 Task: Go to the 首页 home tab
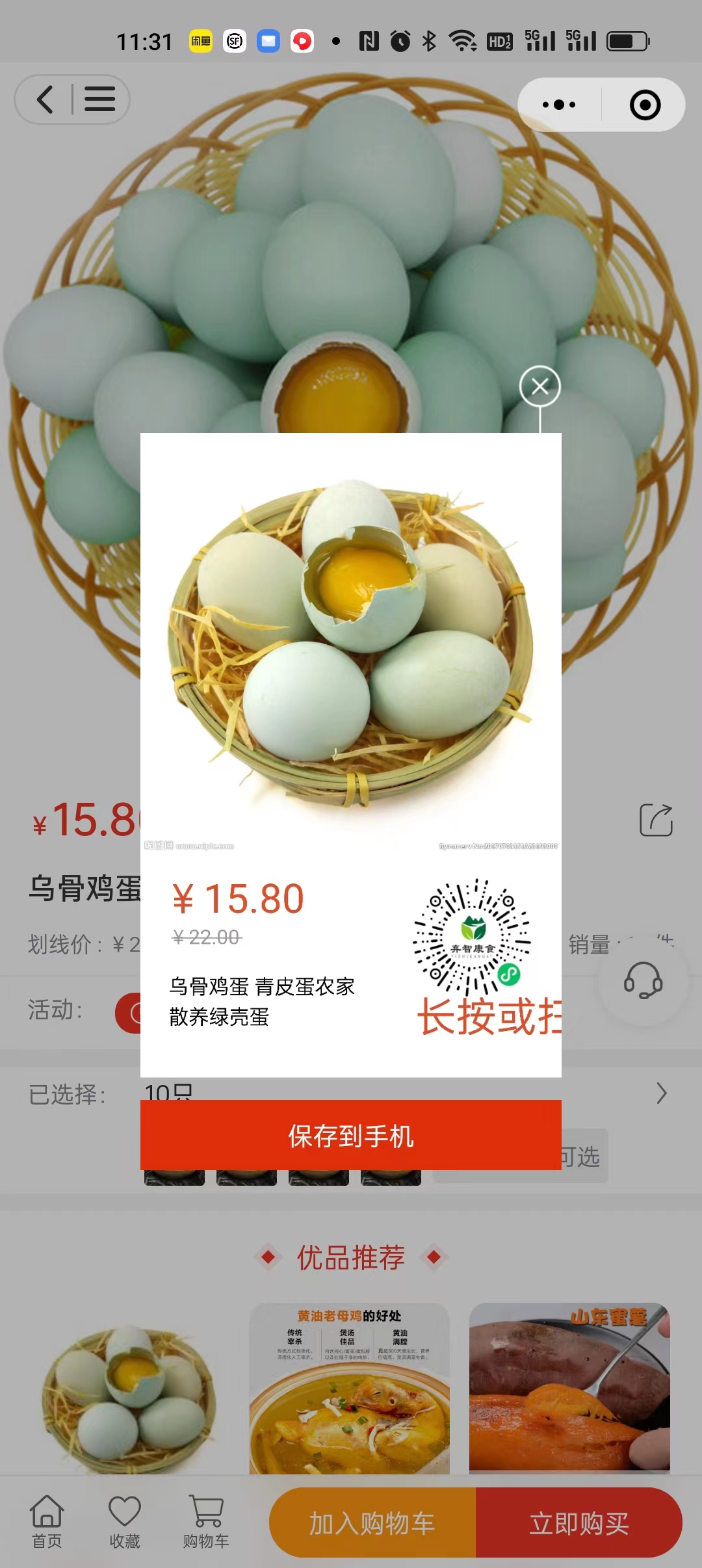pyautogui.click(x=47, y=1522)
